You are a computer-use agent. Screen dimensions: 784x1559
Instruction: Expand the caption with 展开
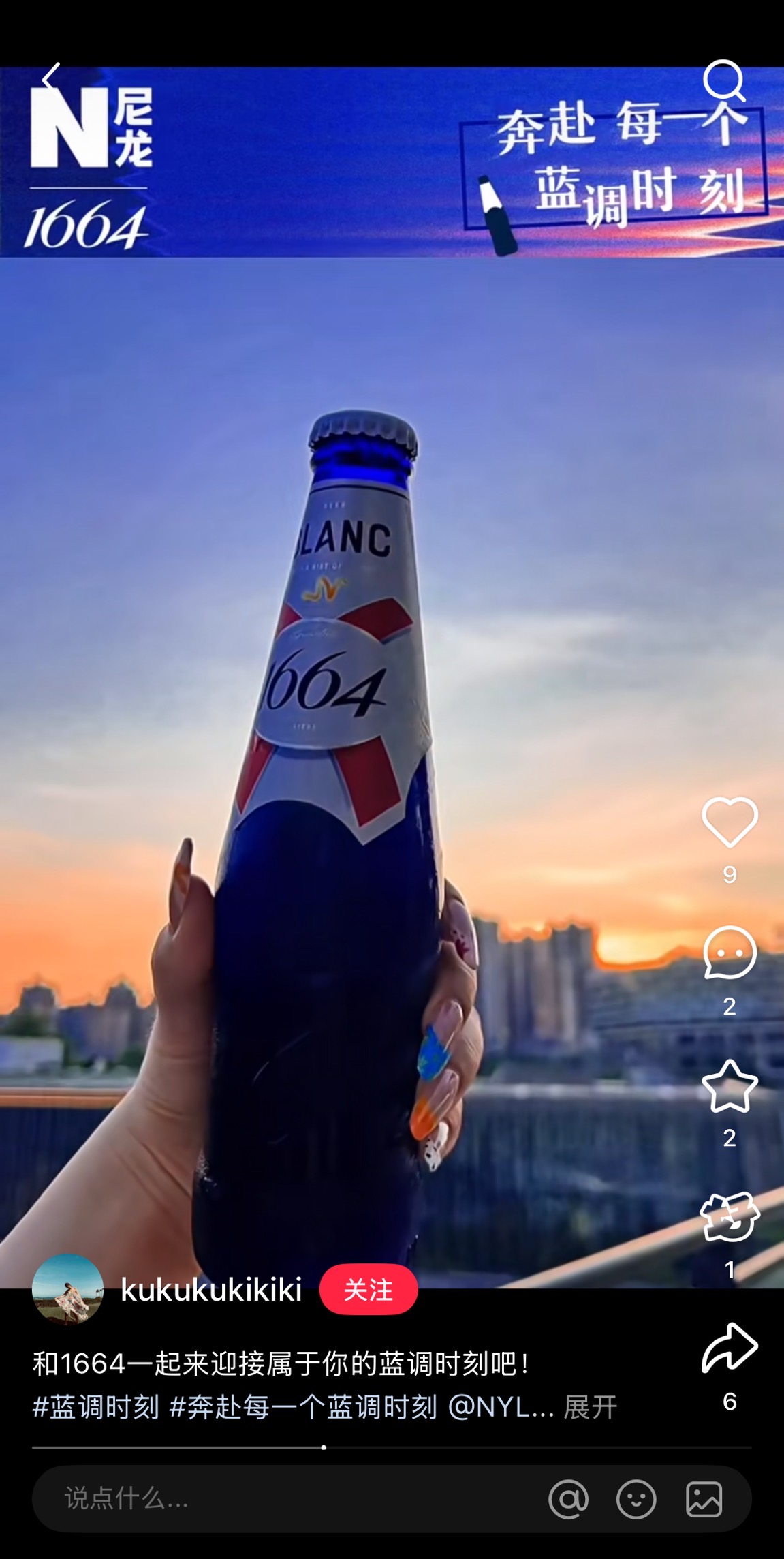click(590, 1406)
